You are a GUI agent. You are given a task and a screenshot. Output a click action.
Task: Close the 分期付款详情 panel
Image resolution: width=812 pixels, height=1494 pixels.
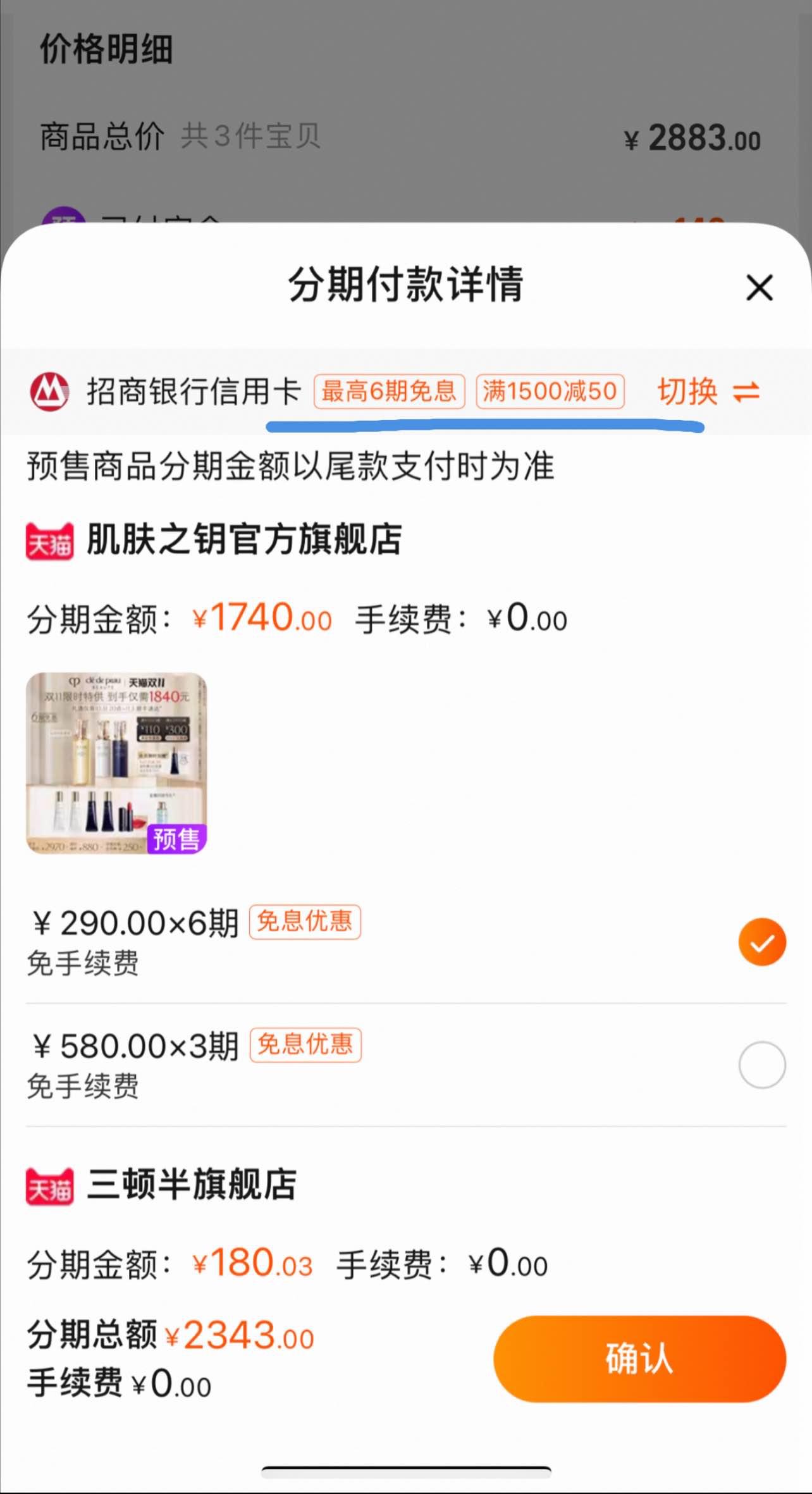coord(758,288)
